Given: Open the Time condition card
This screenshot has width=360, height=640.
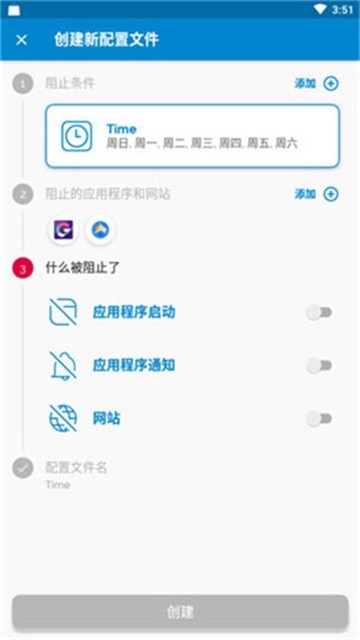Looking at the screenshot, I should point(192,136).
